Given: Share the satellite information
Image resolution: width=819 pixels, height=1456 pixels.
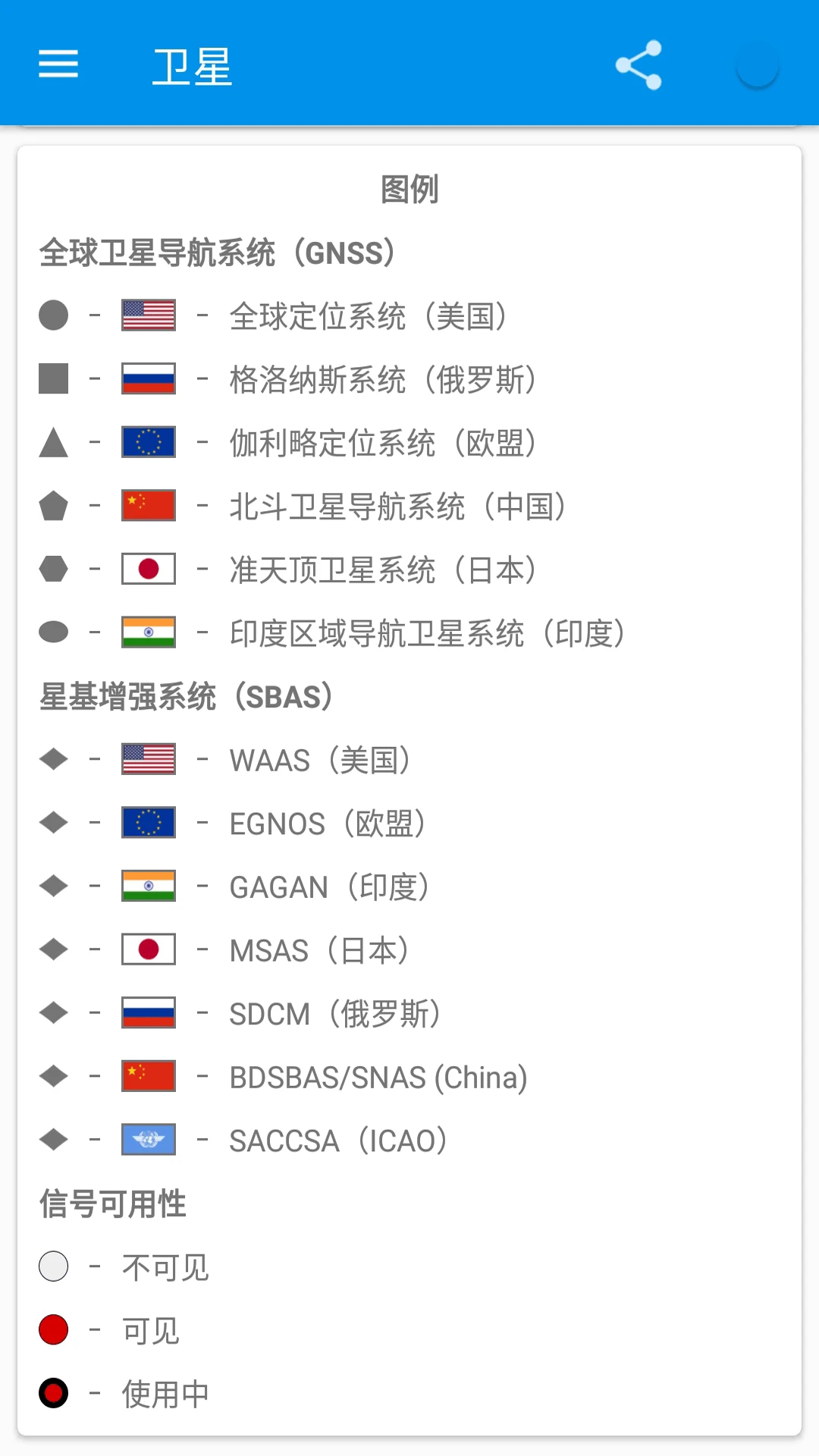Looking at the screenshot, I should point(639,65).
